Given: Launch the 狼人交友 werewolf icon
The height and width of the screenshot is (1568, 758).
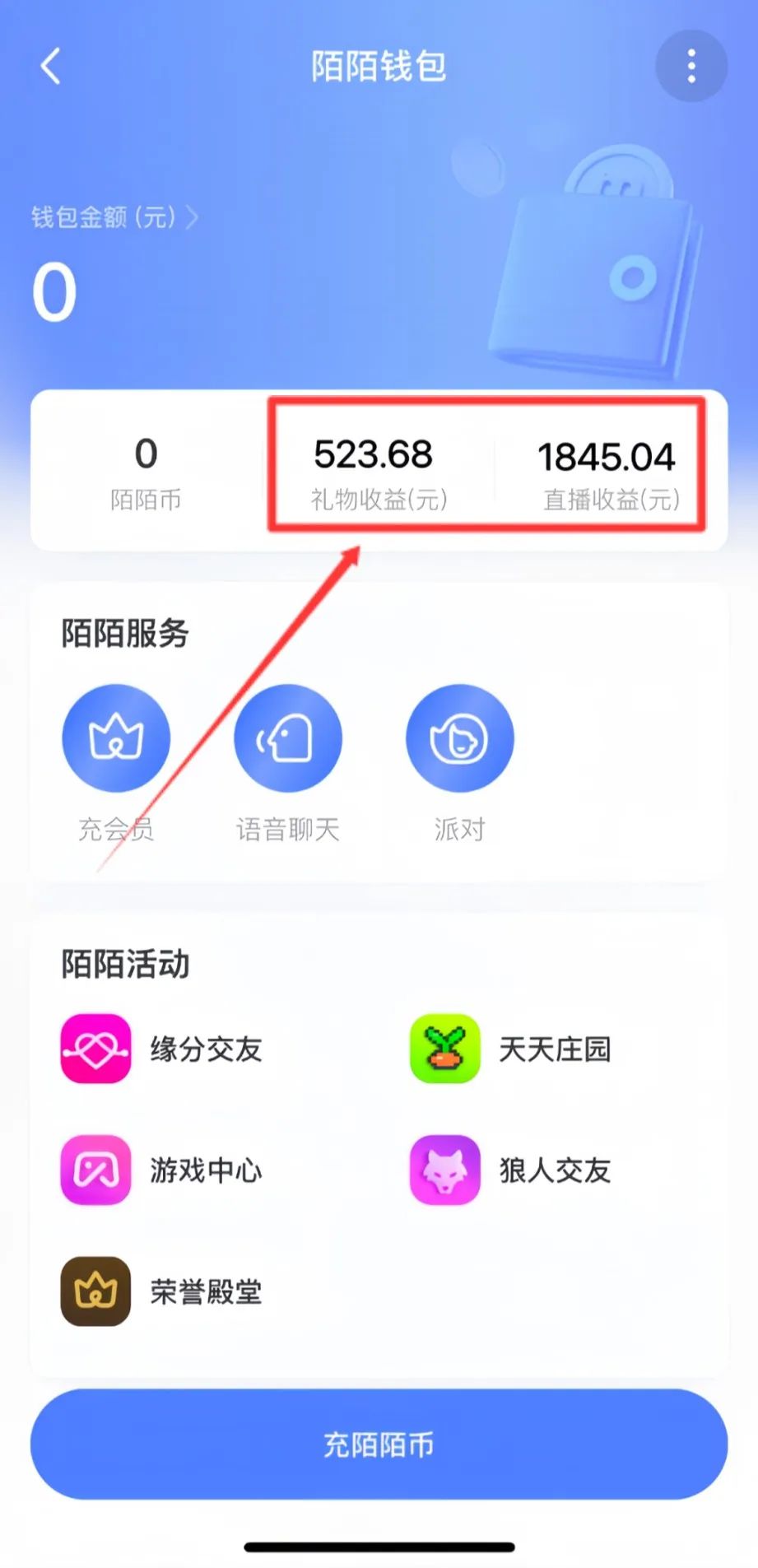Looking at the screenshot, I should click(444, 1170).
